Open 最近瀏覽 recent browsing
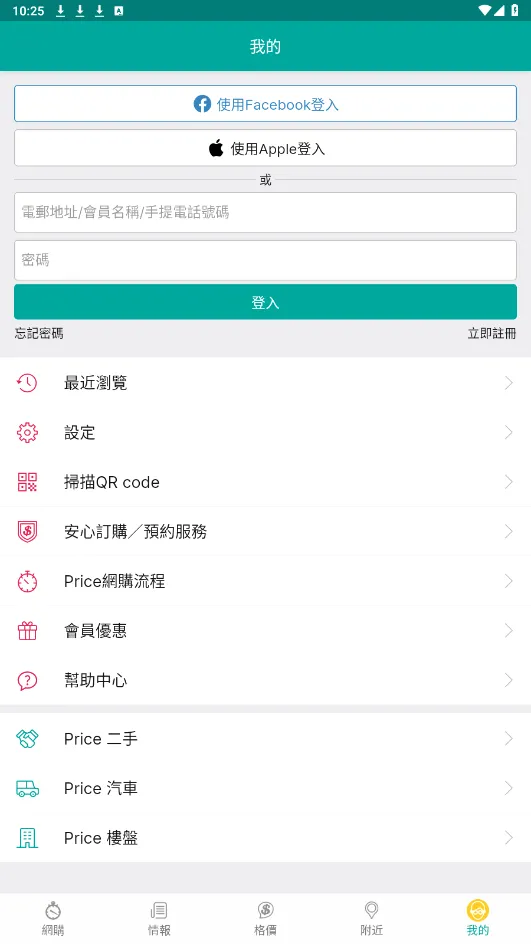 266,383
